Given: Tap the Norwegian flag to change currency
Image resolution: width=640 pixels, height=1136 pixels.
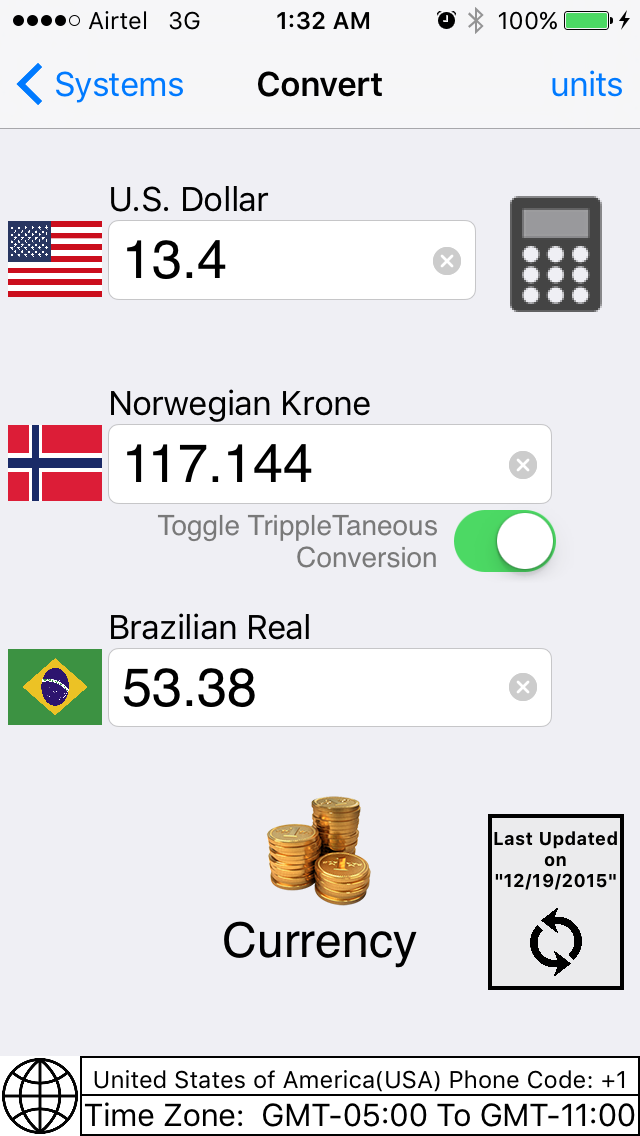Looking at the screenshot, I should tap(55, 463).
